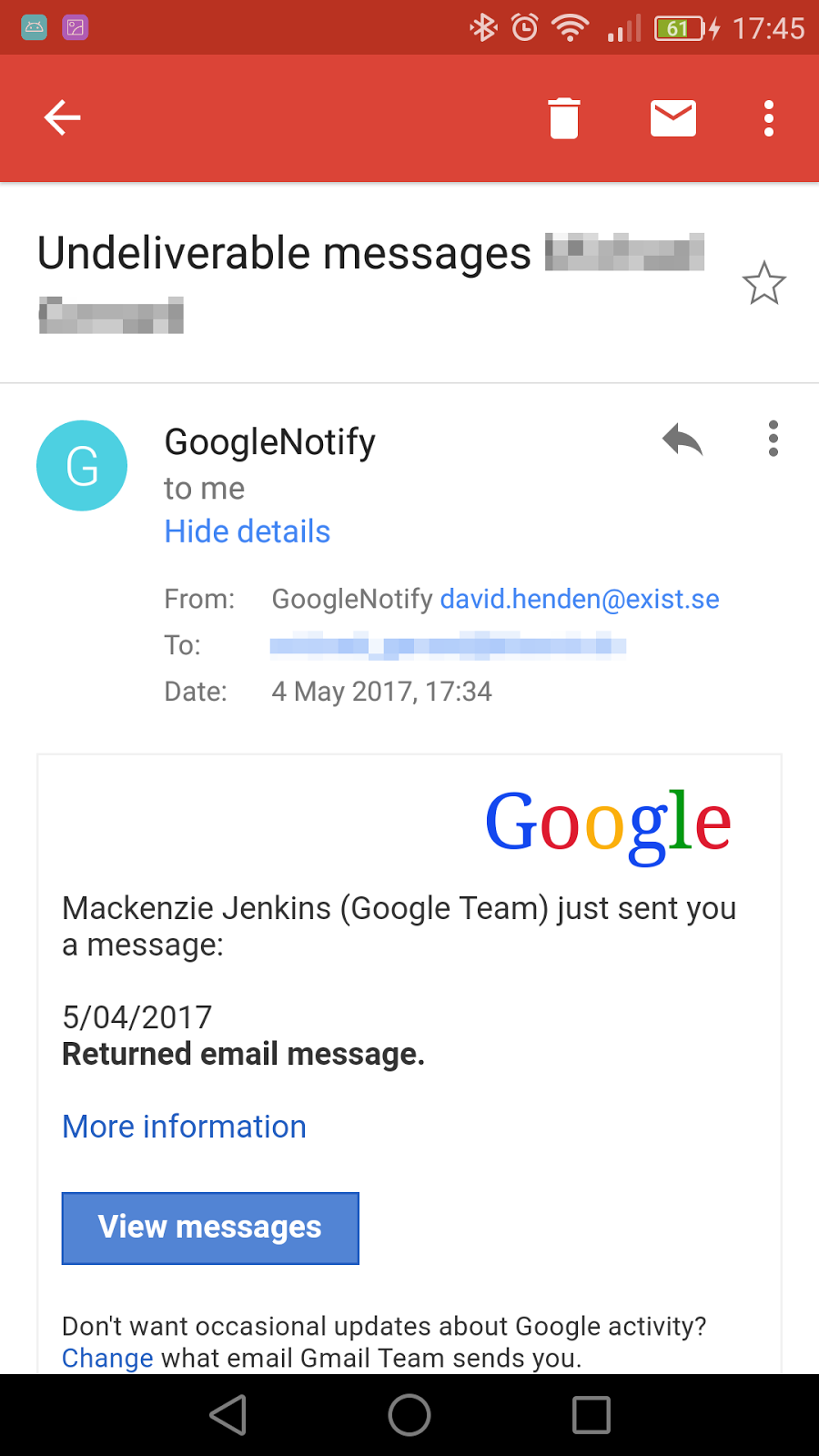The image size is (819, 1456).
Task: Star the Undeliverable messages email
Action: 763,283
